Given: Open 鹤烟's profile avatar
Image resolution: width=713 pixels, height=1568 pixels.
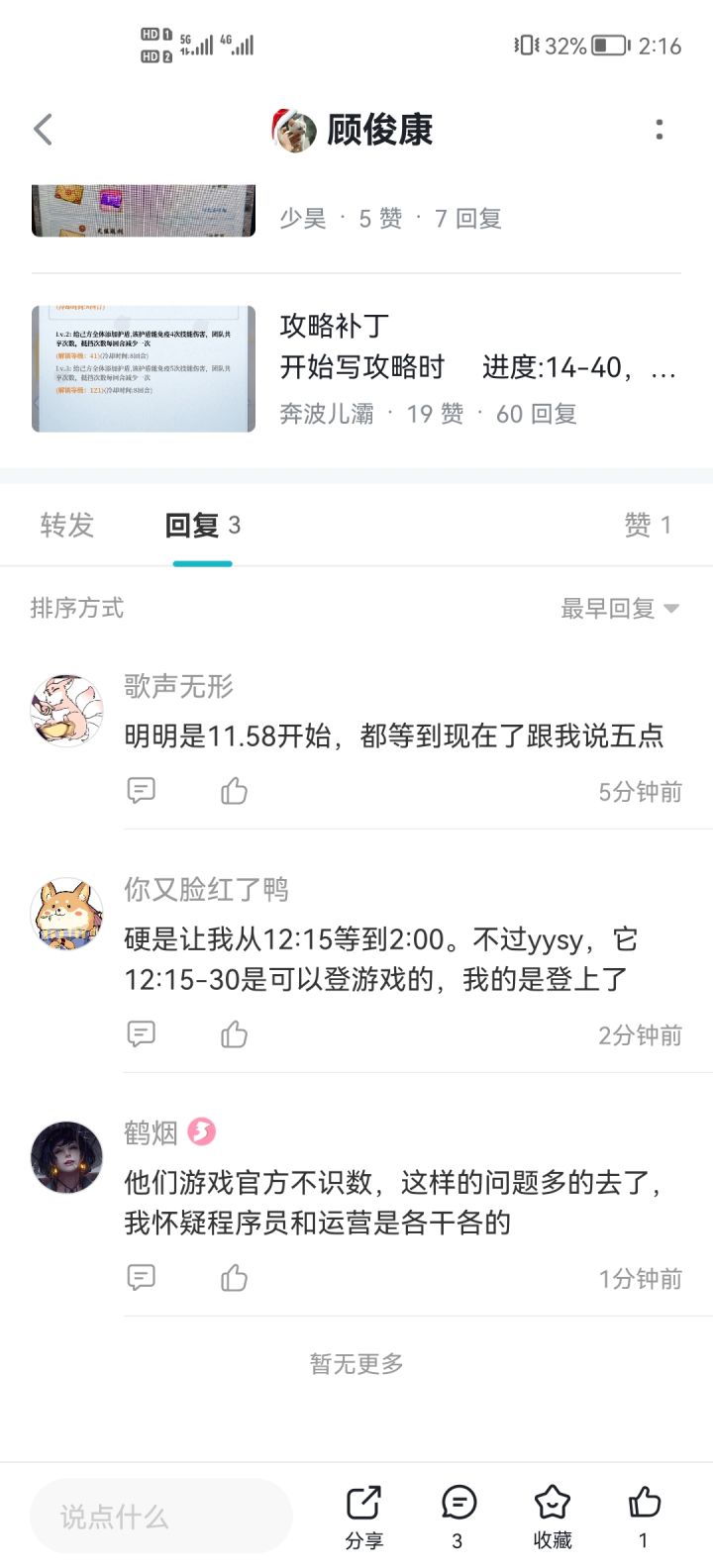Looking at the screenshot, I should tap(66, 1157).
